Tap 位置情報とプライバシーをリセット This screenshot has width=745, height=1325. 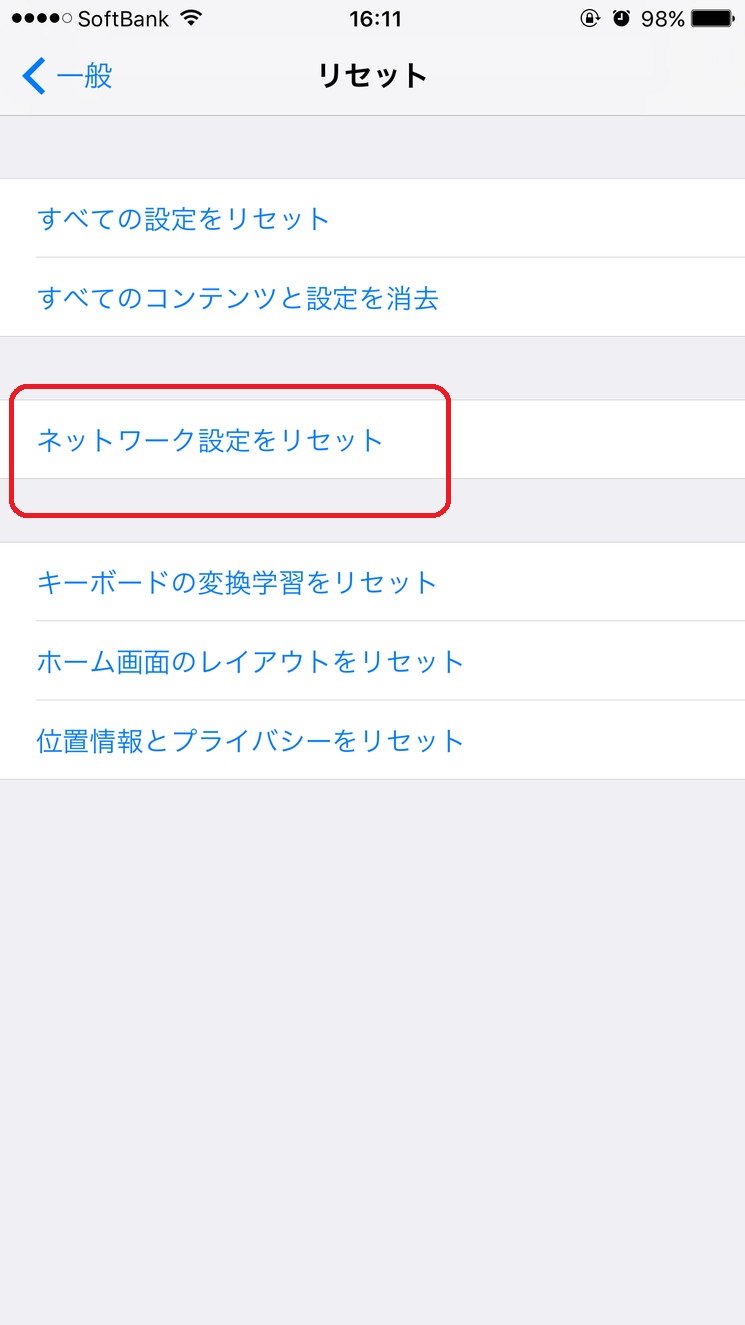[372, 740]
